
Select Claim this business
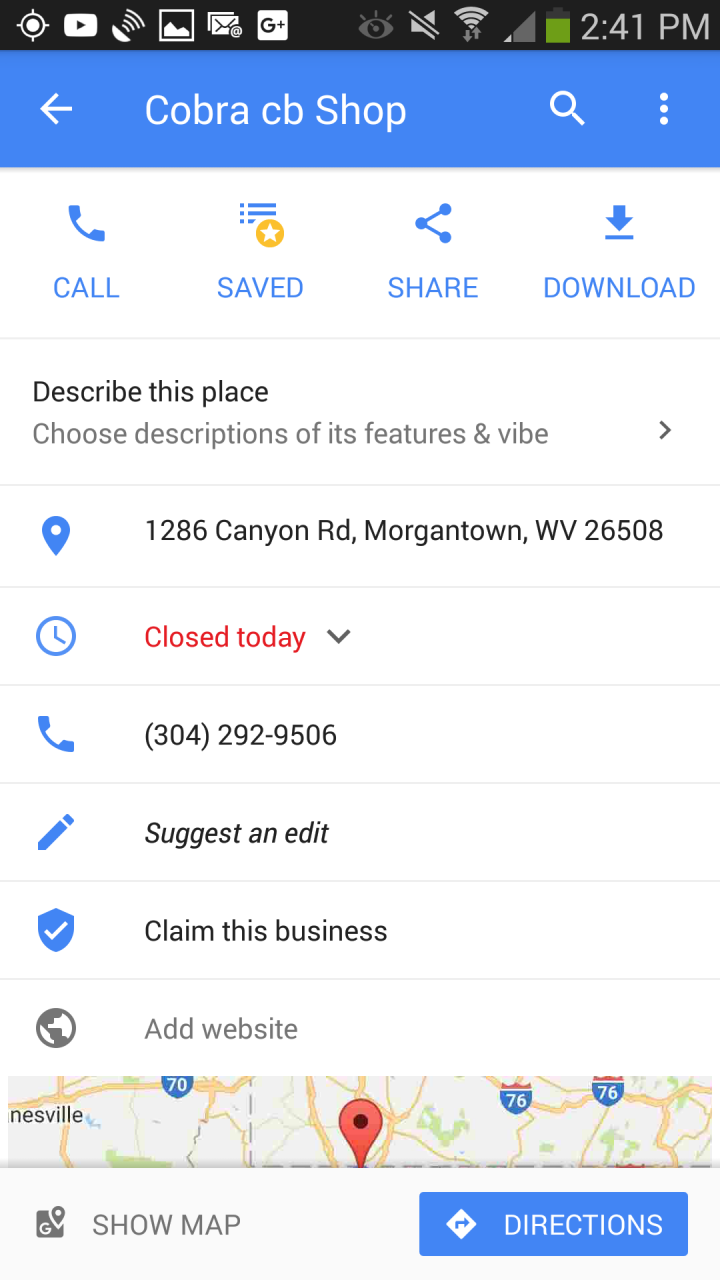[x=266, y=931]
